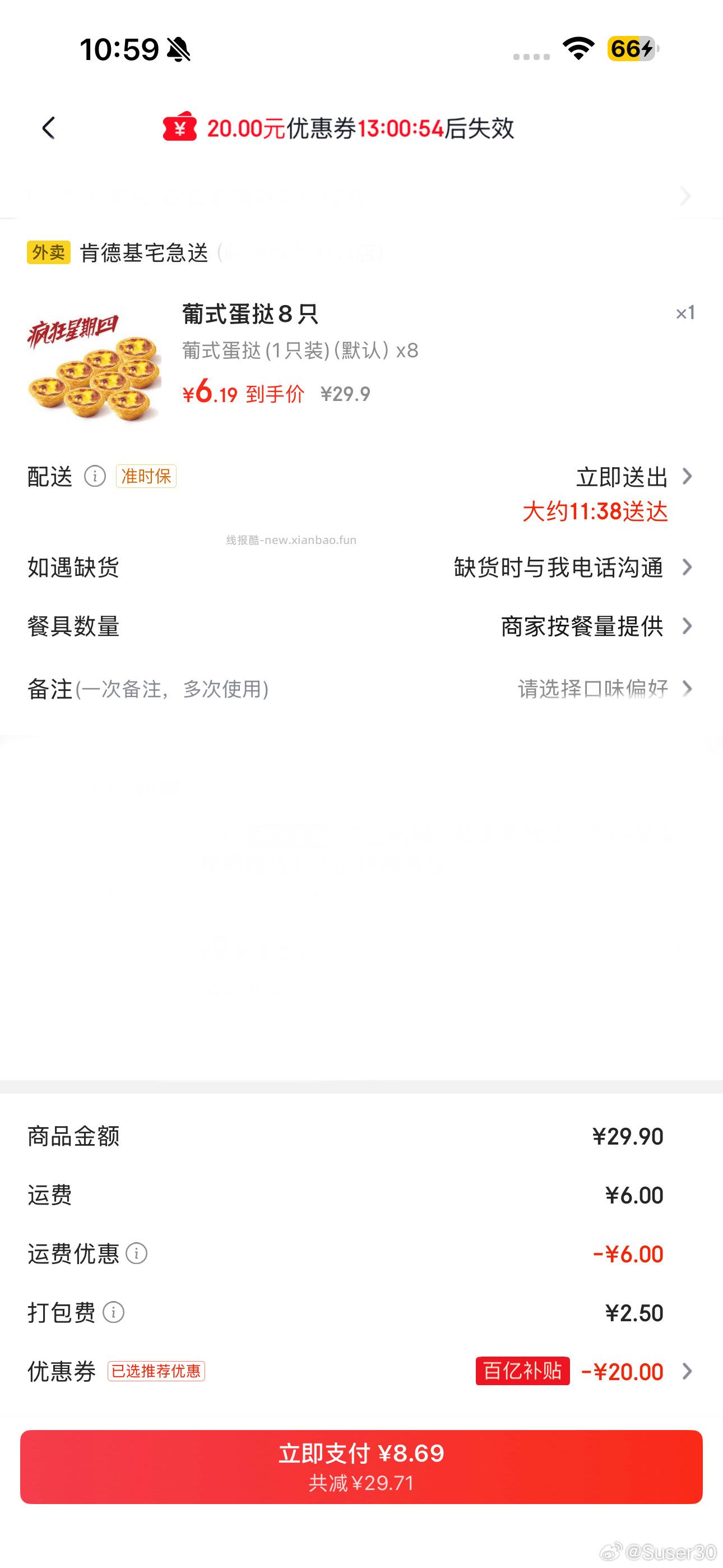Image resolution: width=723 pixels, height=1568 pixels.
Task: Click the egg tart product thumbnail
Action: coord(92,363)
